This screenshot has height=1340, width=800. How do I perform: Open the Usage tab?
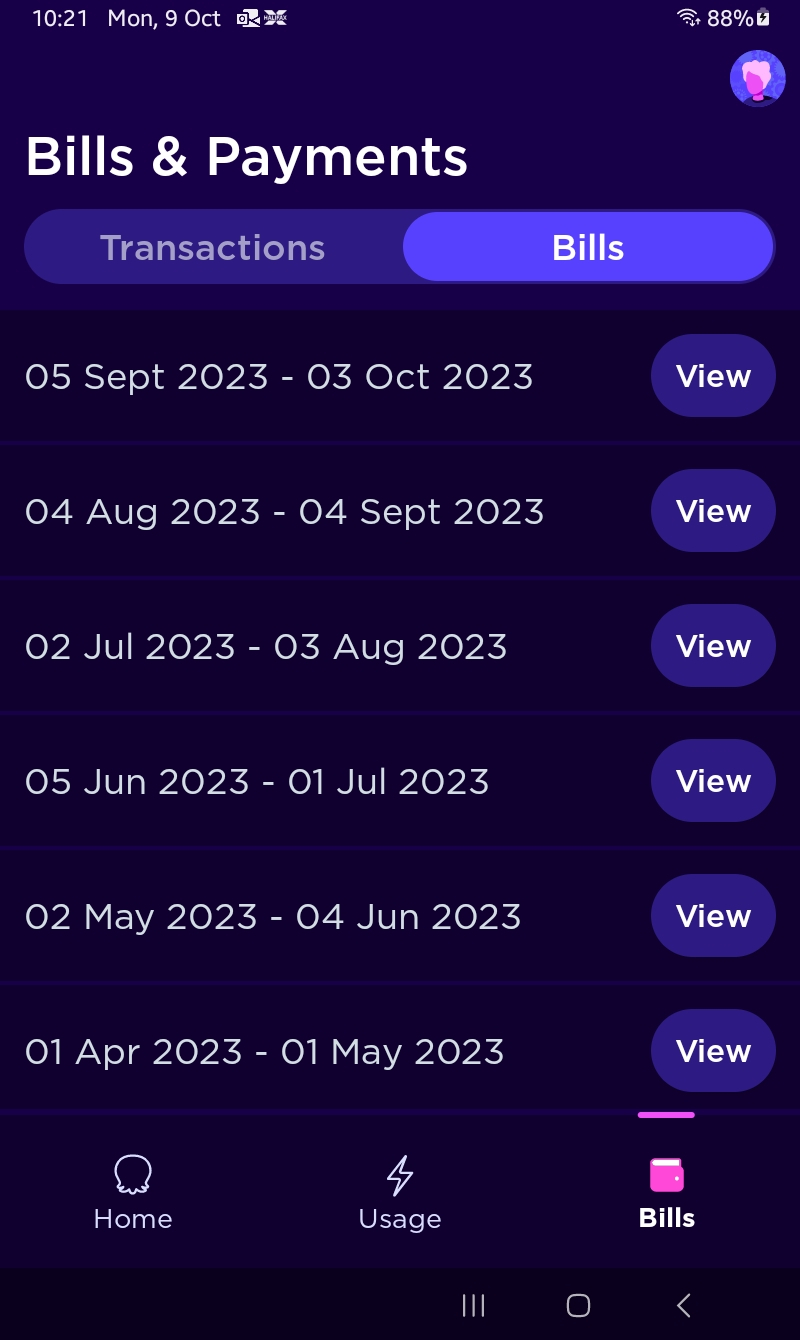(400, 1192)
